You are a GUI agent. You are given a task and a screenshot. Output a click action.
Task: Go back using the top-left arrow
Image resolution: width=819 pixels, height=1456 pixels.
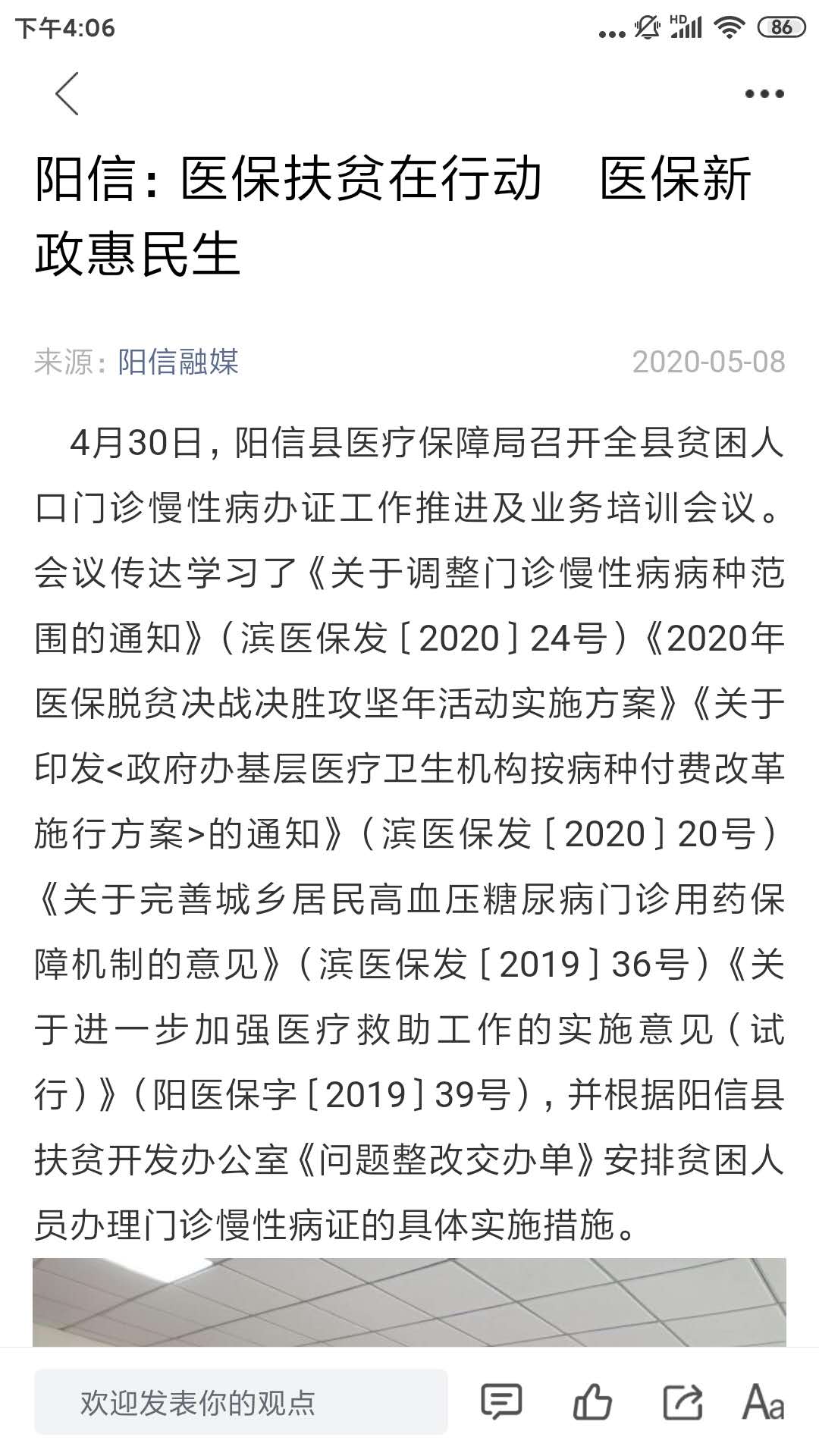(x=67, y=94)
